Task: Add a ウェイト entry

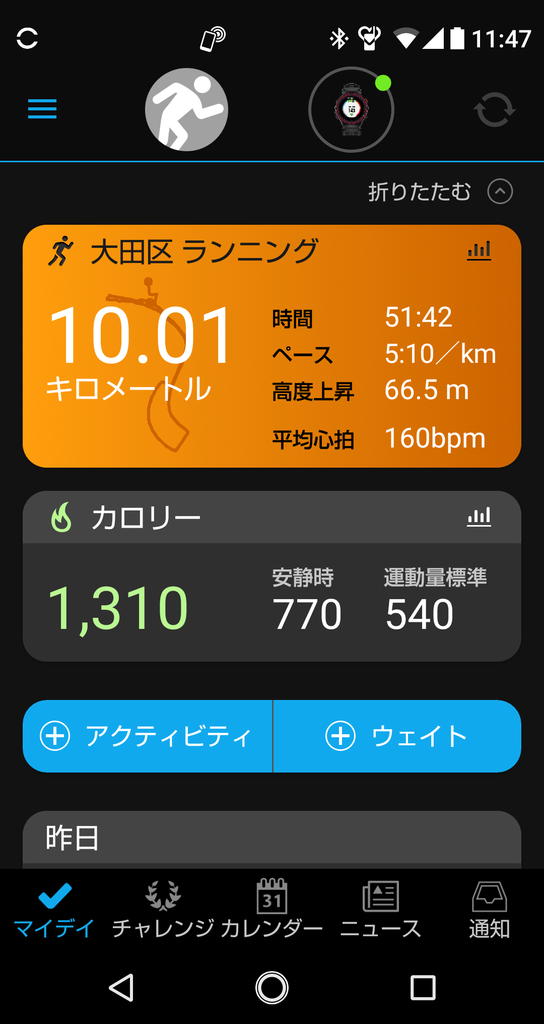Action: pyautogui.click(x=397, y=736)
